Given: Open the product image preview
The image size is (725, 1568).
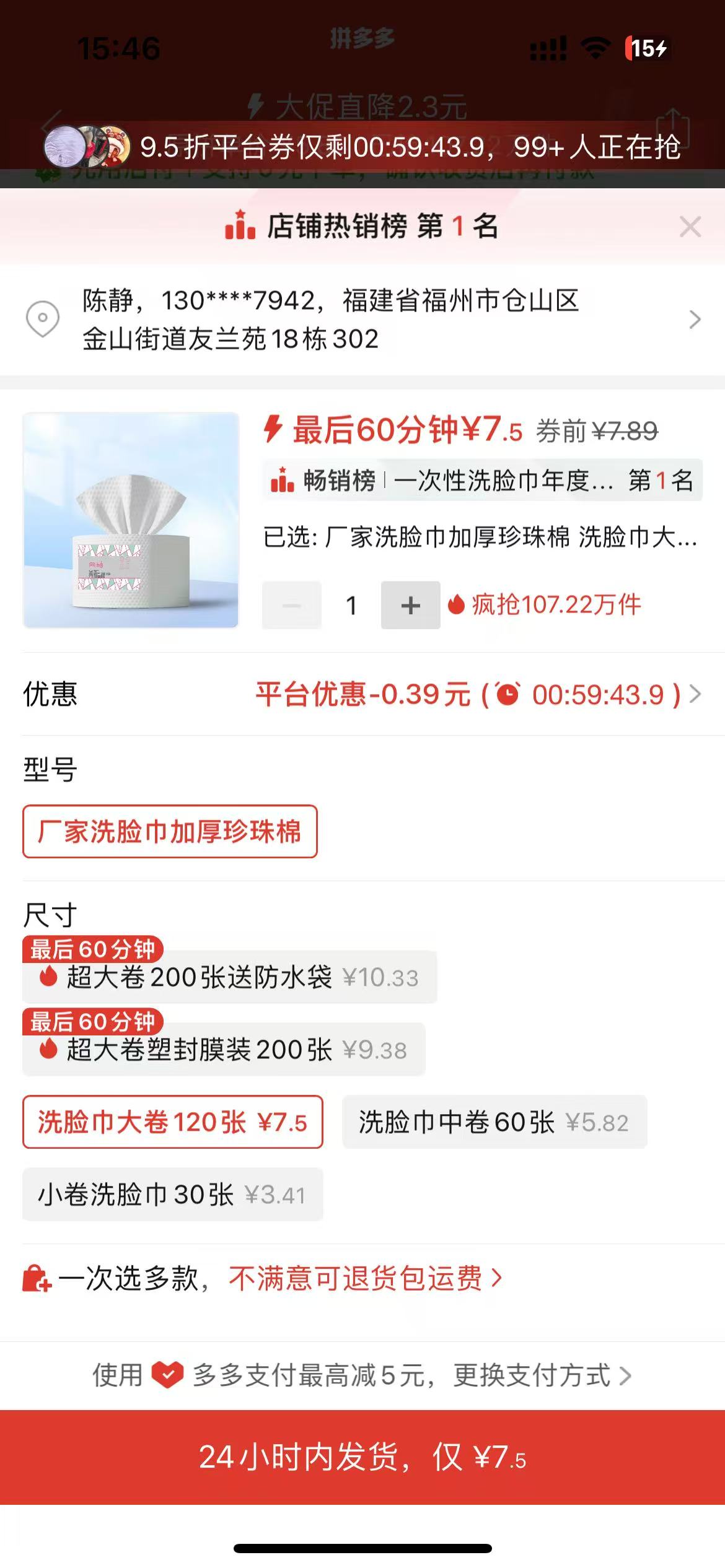Looking at the screenshot, I should 131,520.
